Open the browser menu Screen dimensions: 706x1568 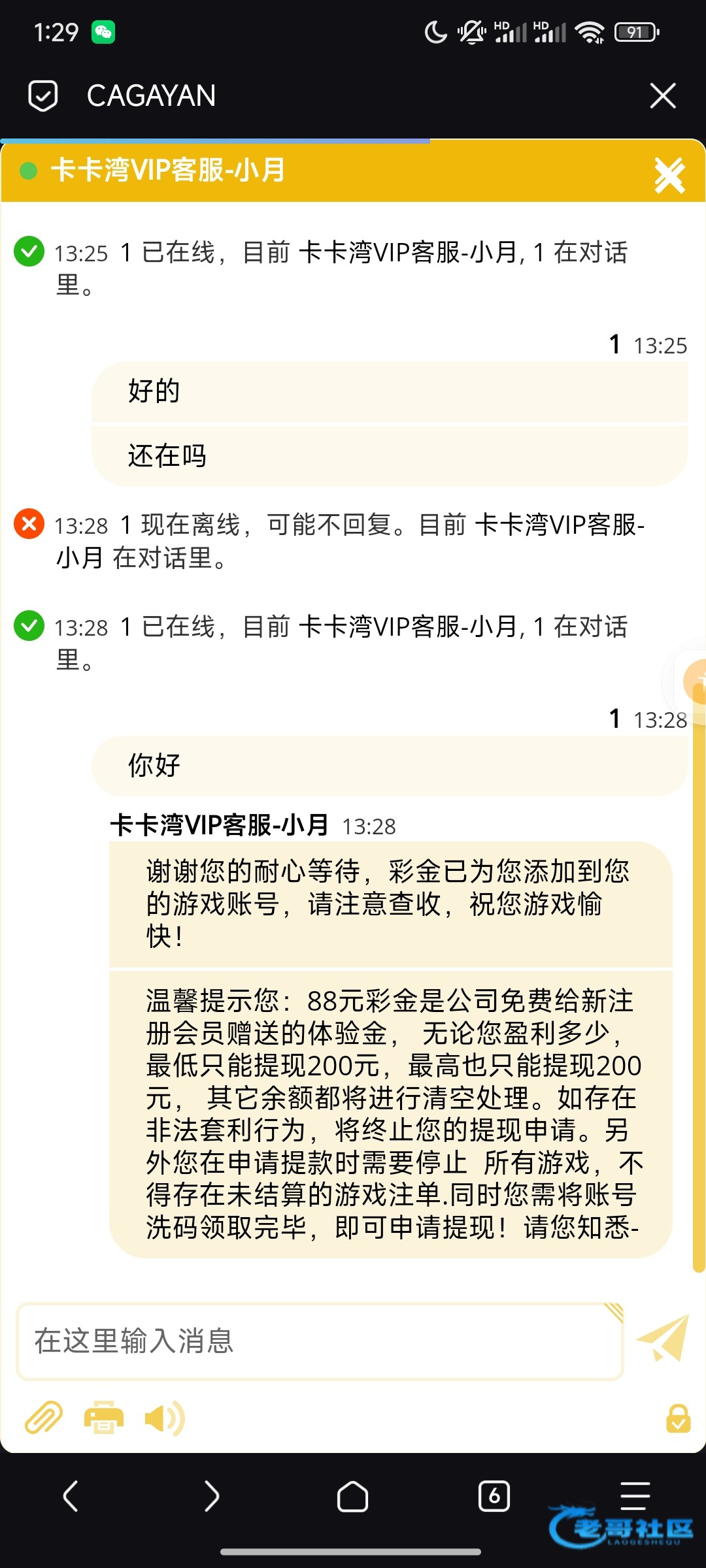click(635, 1496)
